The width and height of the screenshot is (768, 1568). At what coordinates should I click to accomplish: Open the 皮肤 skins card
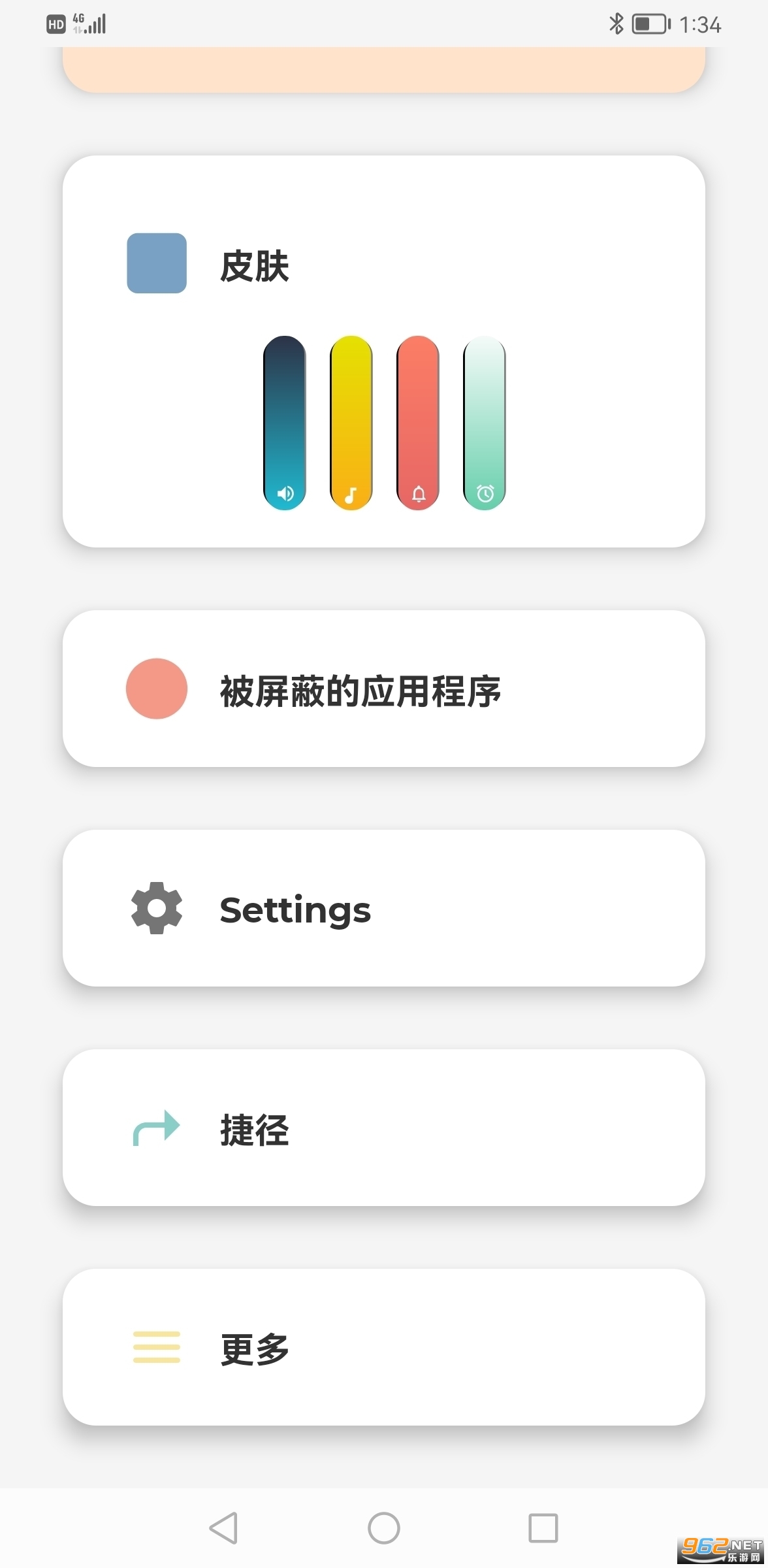point(253,265)
